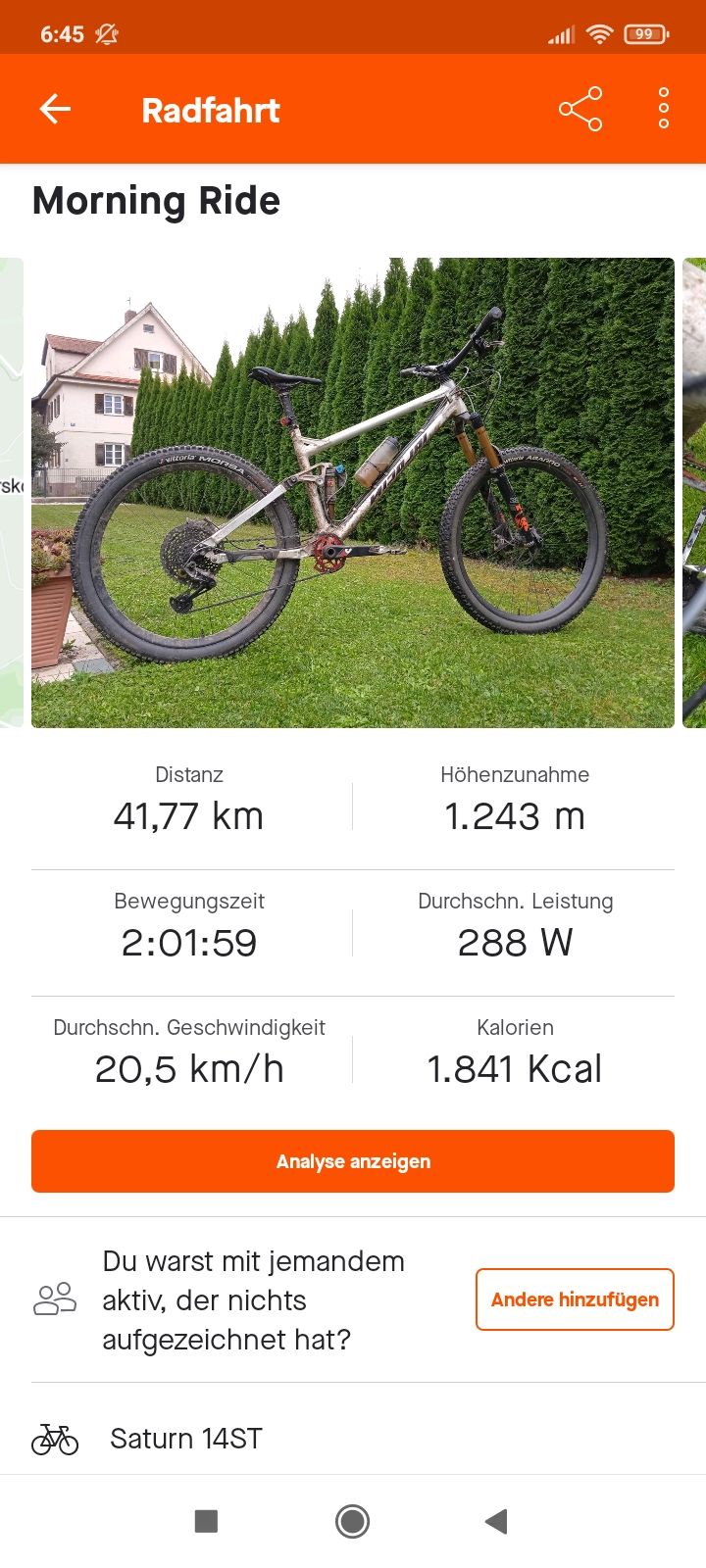Open the mountain bike photo
Screen dimensions: 706x1568
pos(353,493)
